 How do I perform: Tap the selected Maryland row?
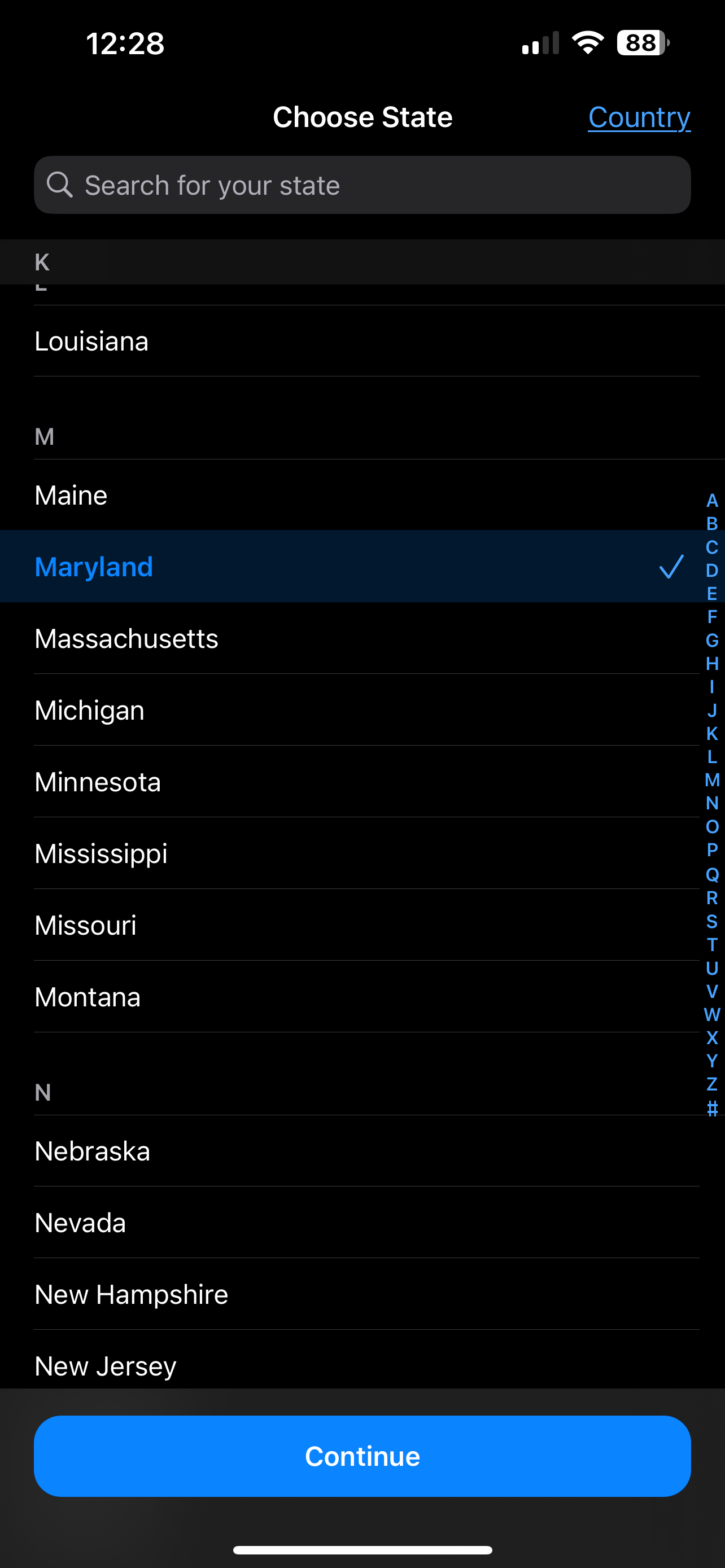pos(362,567)
